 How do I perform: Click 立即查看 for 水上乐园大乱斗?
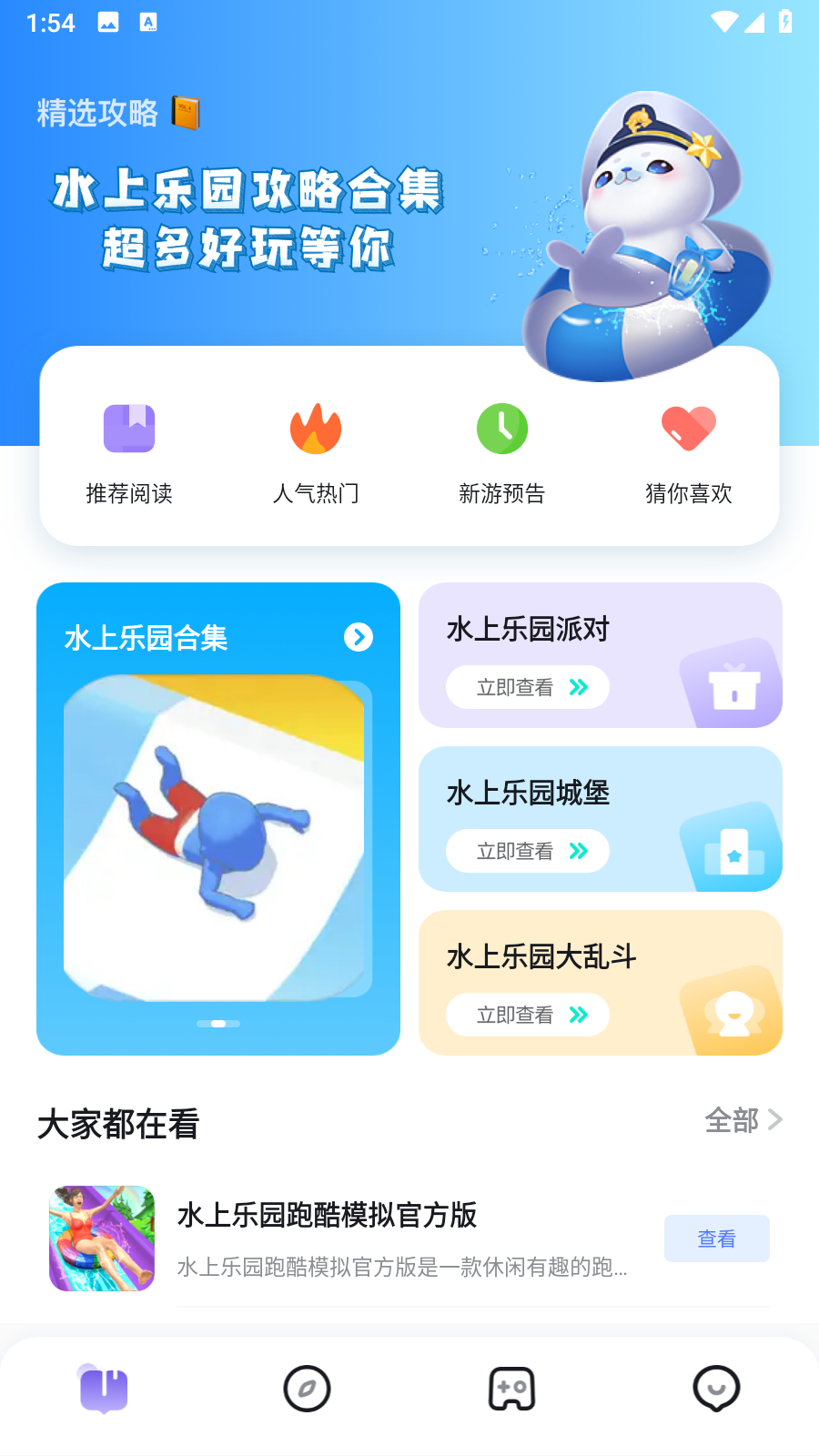coord(528,1015)
